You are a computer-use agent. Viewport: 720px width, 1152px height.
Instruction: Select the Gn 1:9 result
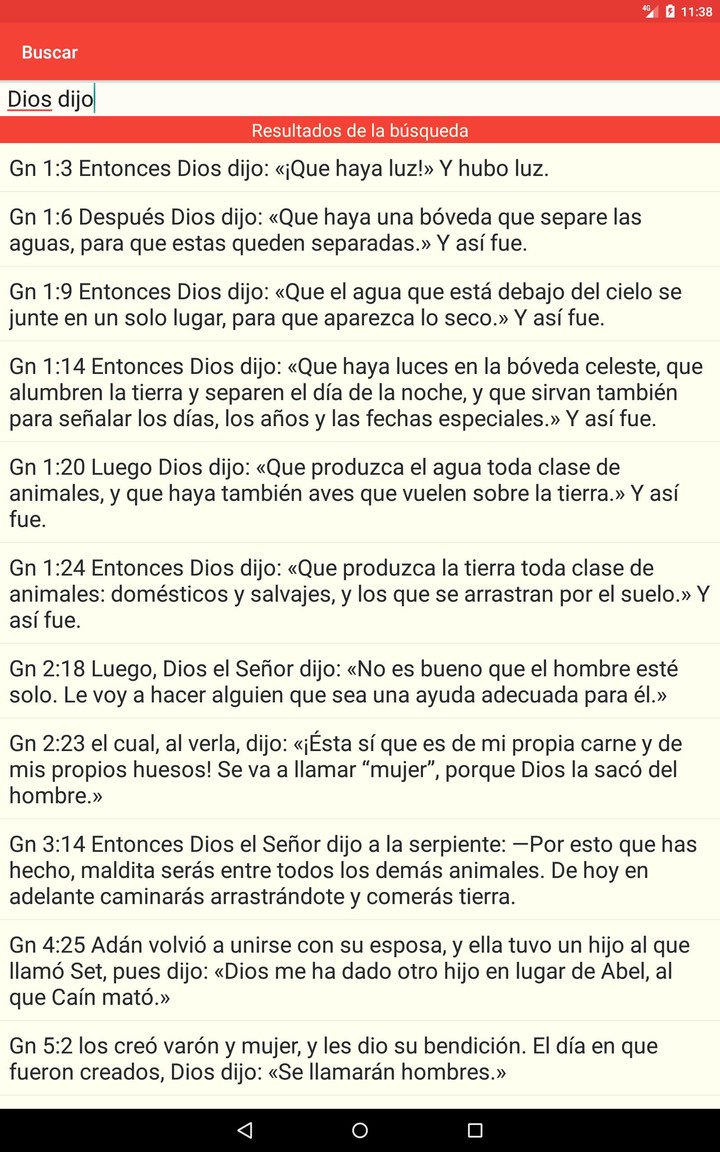(360, 305)
